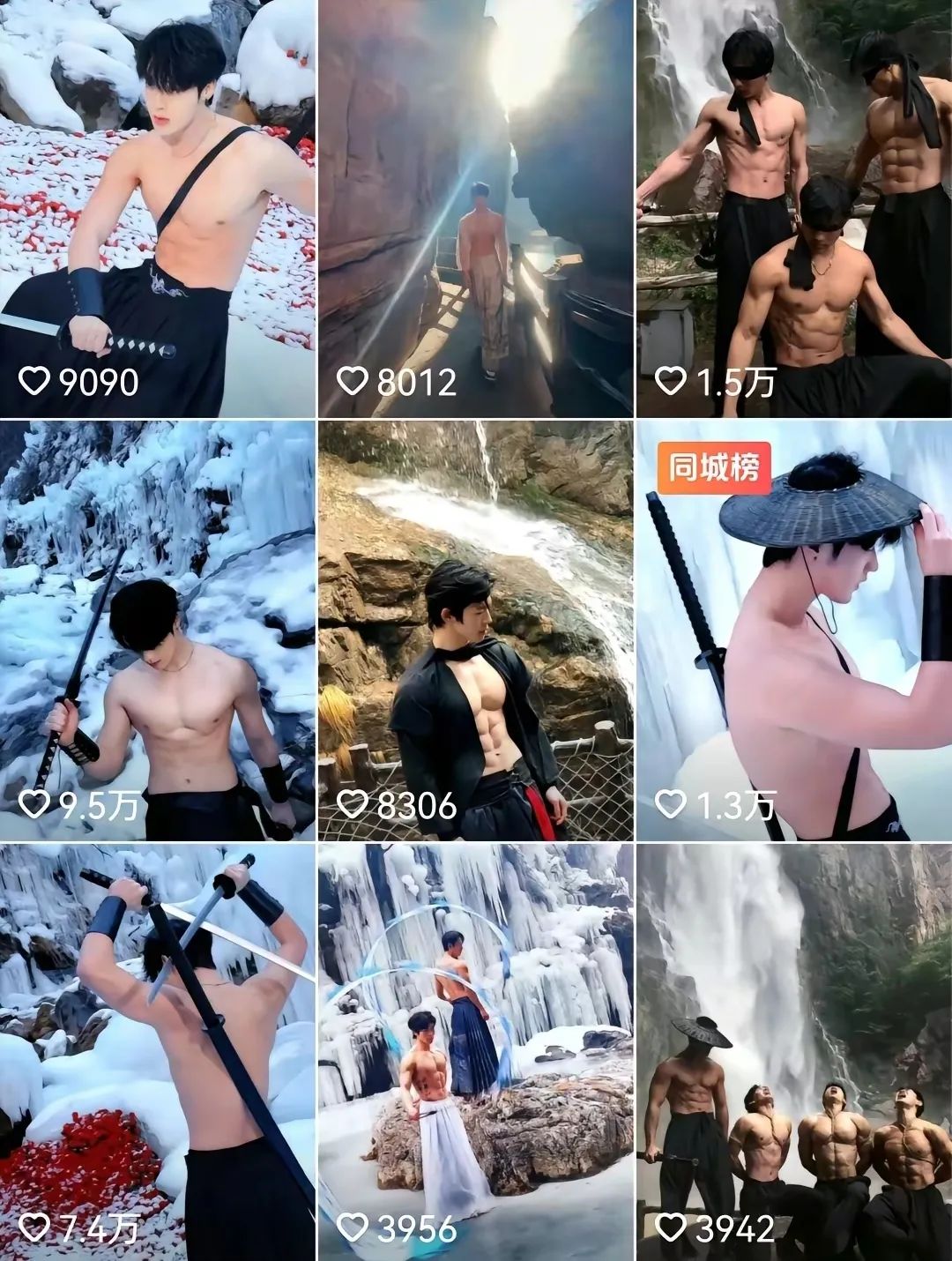The height and width of the screenshot is (1261, 952).
Task: Open the video with 3956 likes
Action: point(476,1052)
